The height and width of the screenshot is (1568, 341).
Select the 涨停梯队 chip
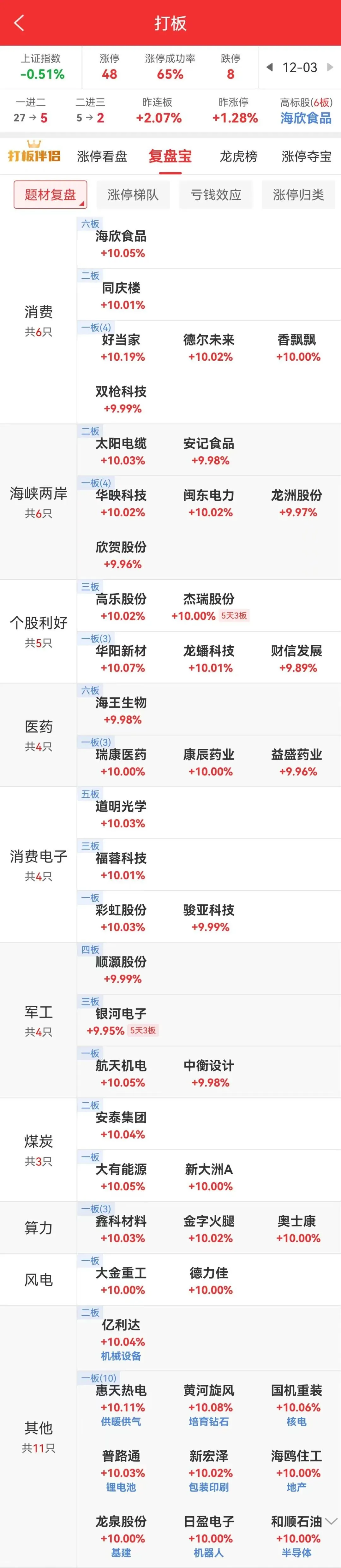[x=133, y=195]
